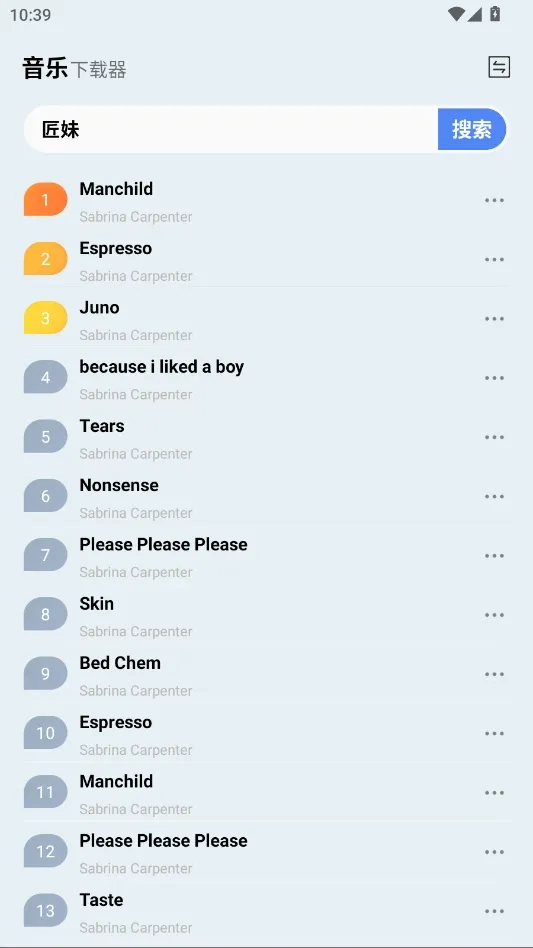Show more options for Manchild ranked number 11
The width and height of the screenshot is (533, 948).
point(494,793)
